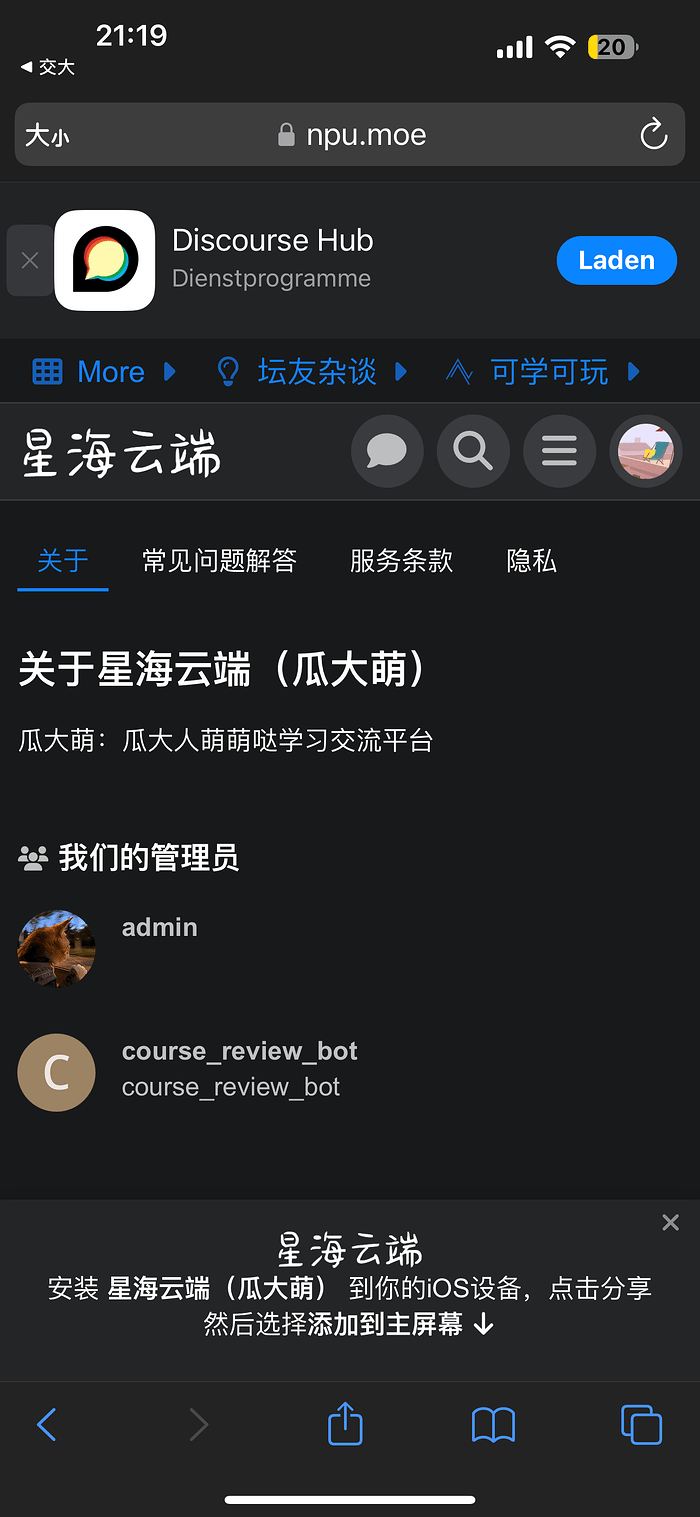
Task: Open the site search magnifier
Action: (x=473, y=452)
